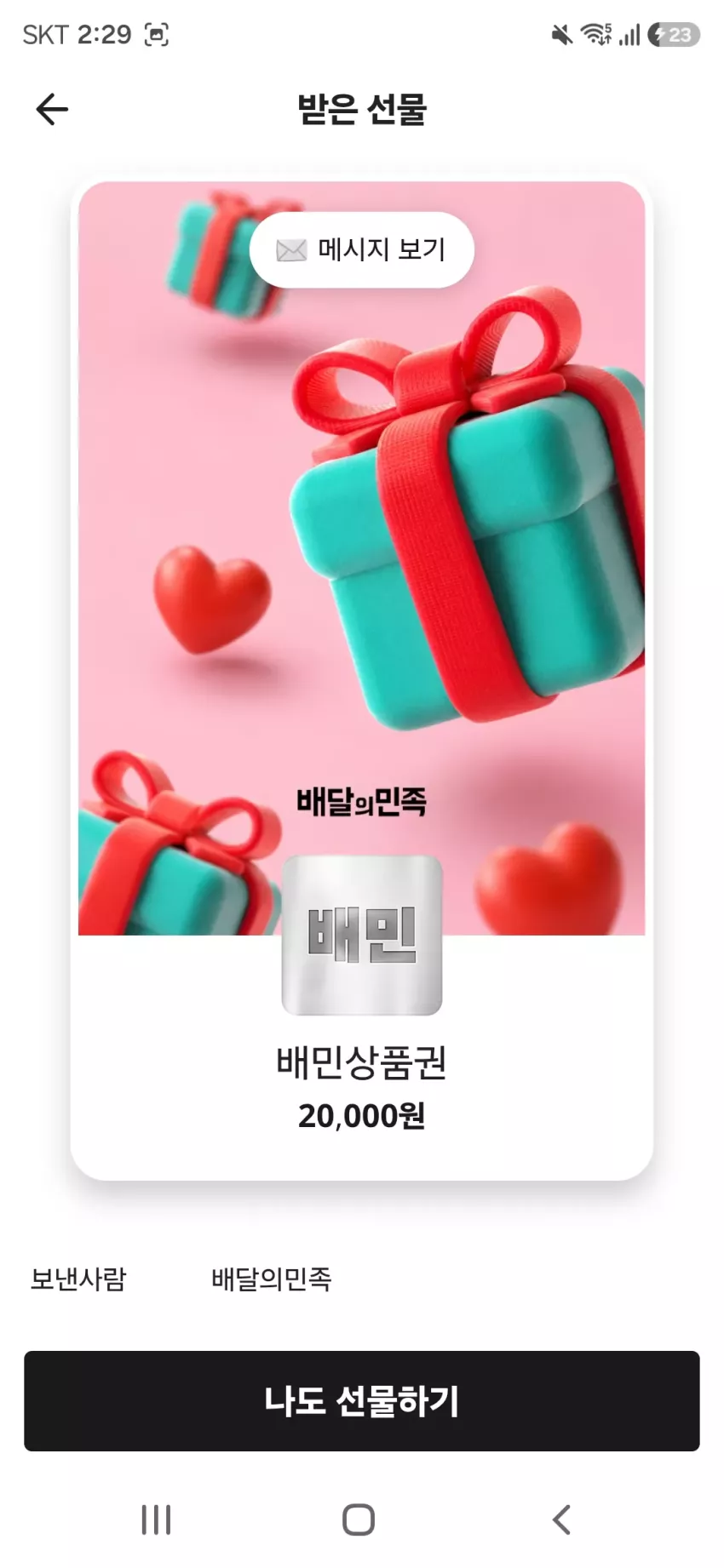724x1568 pixels.
Task: Go to the home screen
Action: click(x=359, y=1519)
